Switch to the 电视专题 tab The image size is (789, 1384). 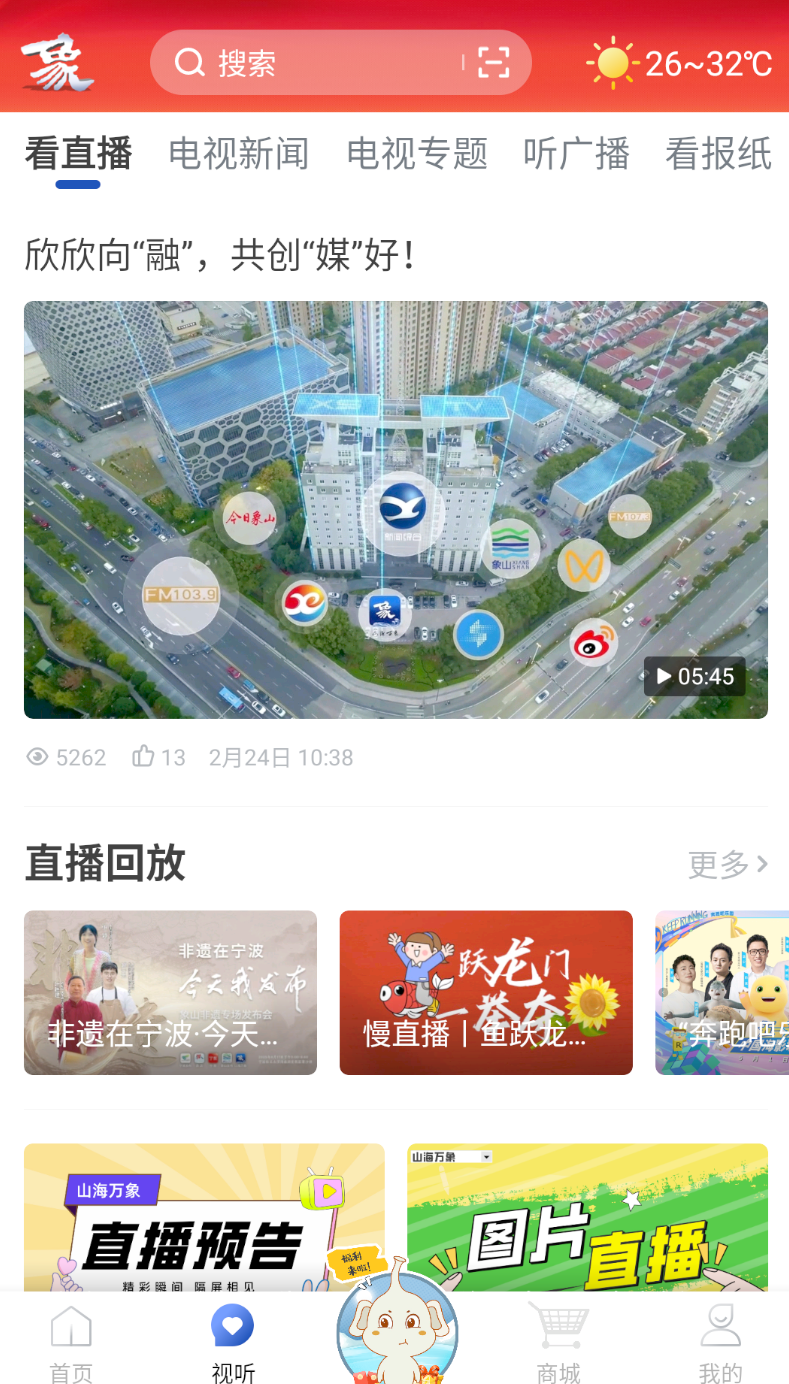417,154
